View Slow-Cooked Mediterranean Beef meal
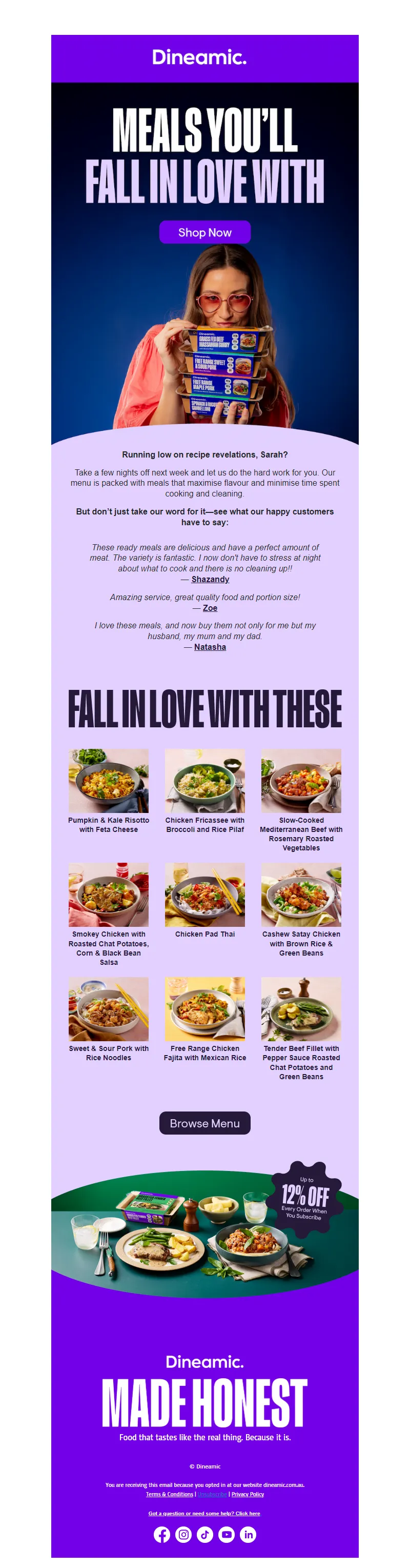 pos(300,780)
